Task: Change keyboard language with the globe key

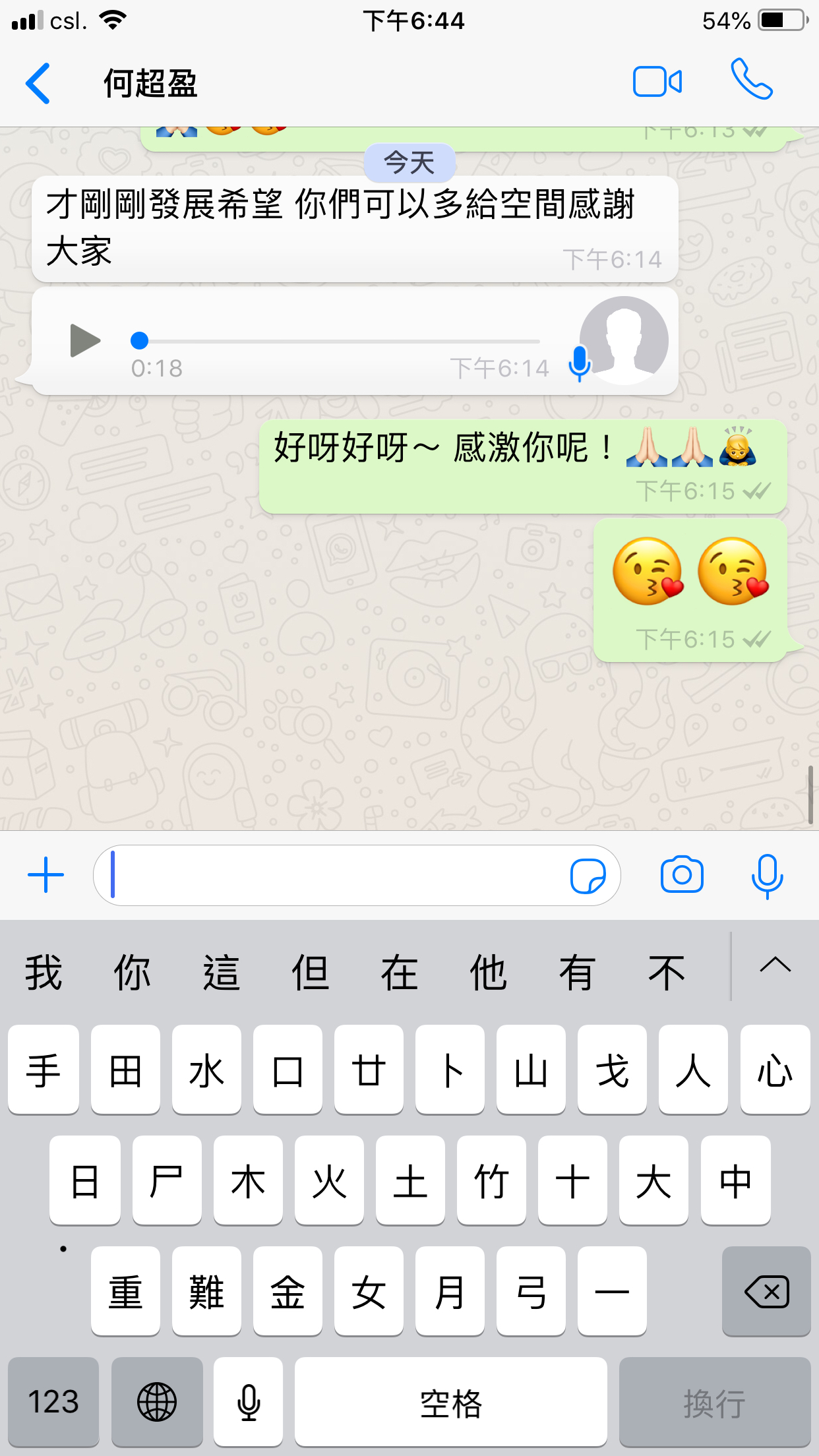Action: point(157,1401)
